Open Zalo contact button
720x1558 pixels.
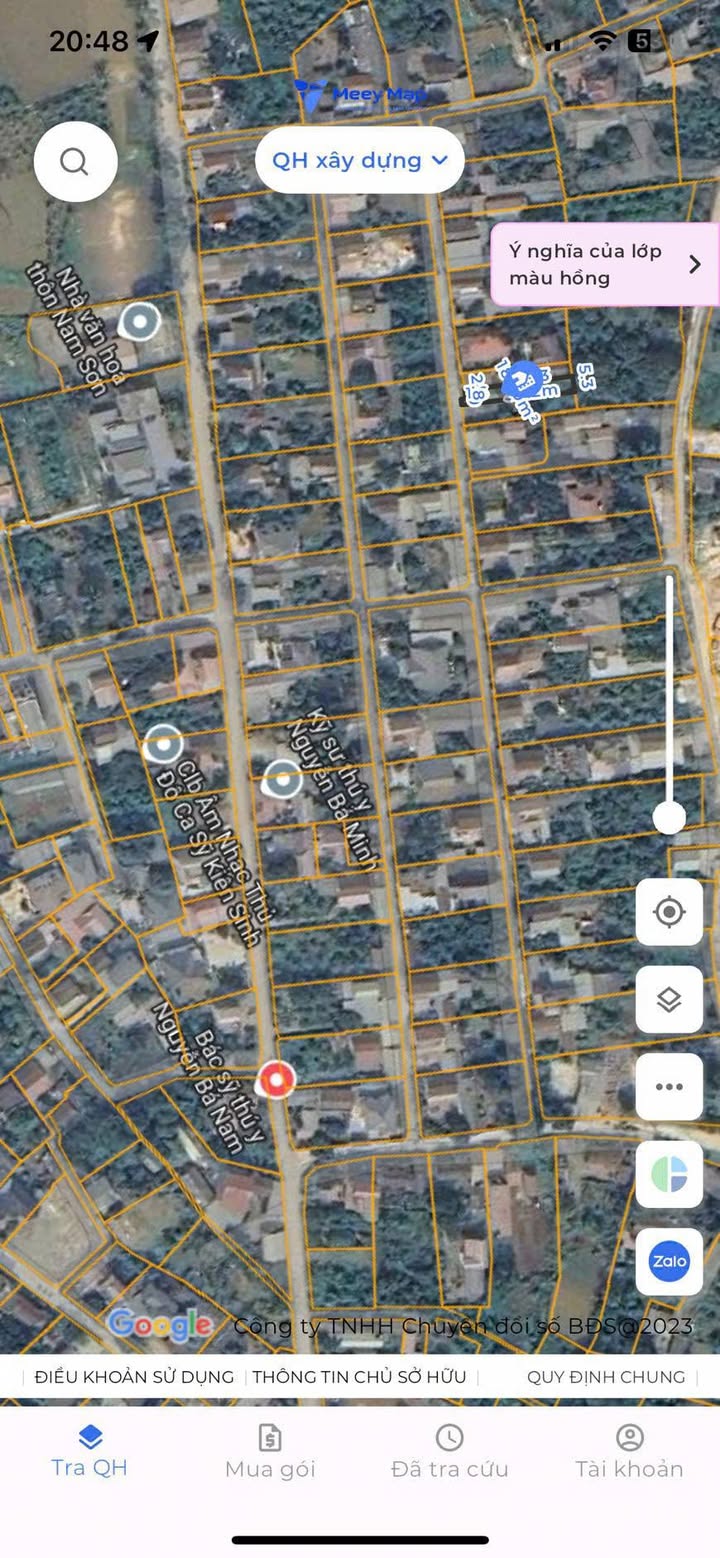[x=669, y=1261]
